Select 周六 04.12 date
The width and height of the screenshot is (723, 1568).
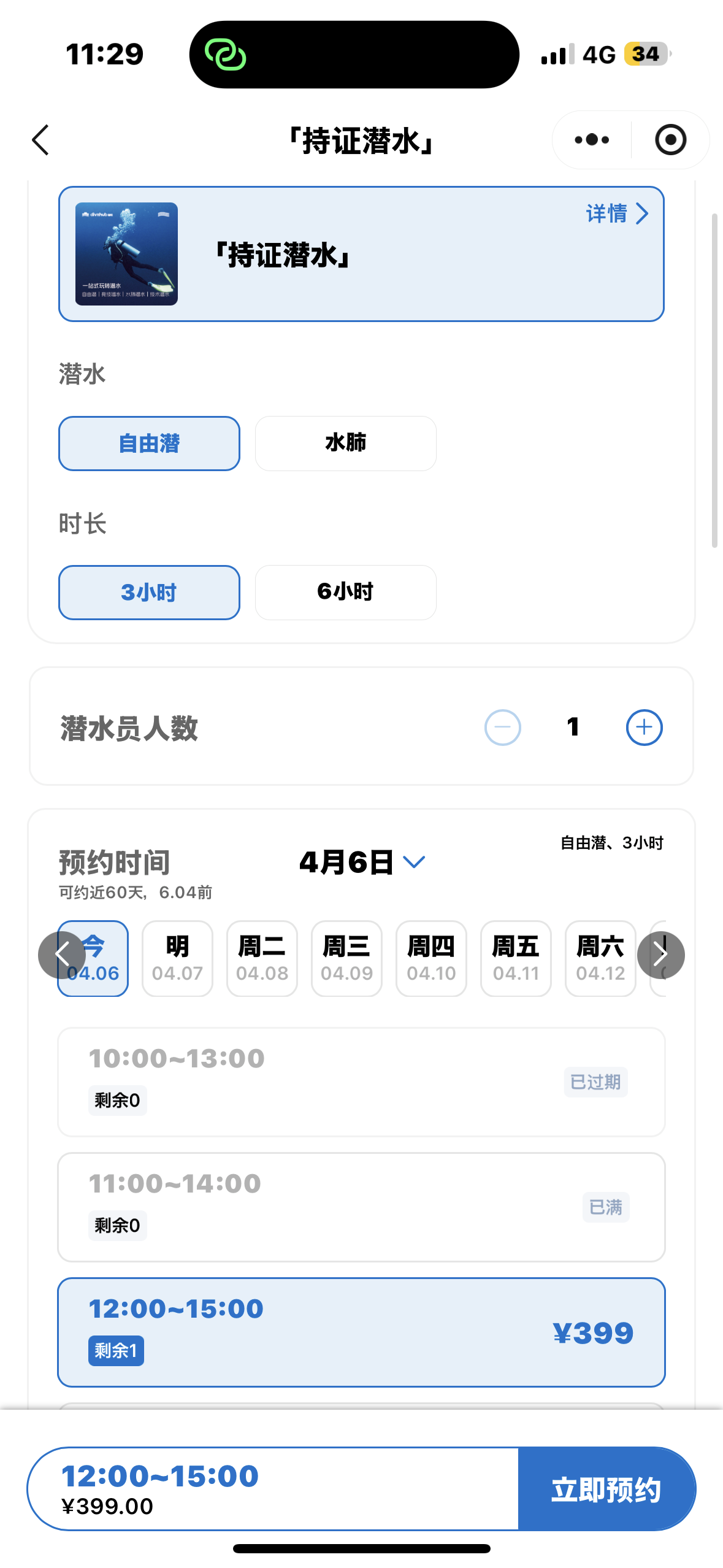coord(600,958)
